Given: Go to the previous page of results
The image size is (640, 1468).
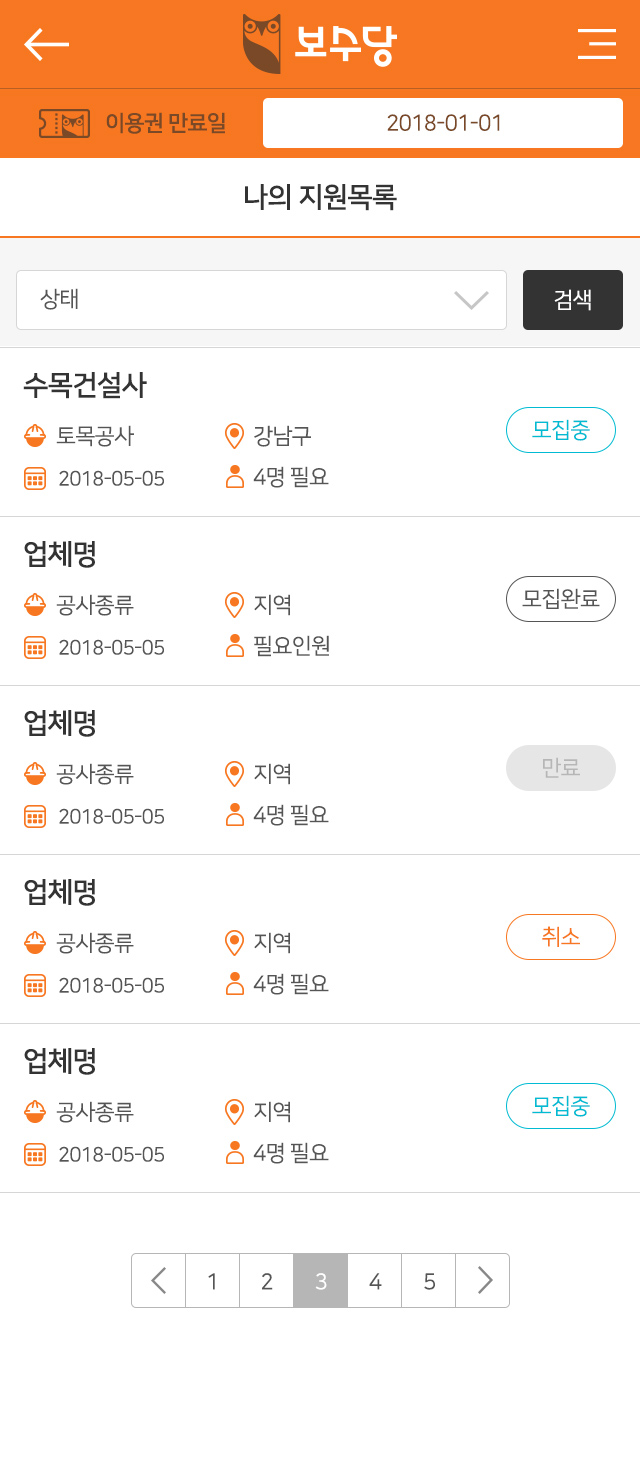Looking at the screenshot, I should tap(159, 1280).
